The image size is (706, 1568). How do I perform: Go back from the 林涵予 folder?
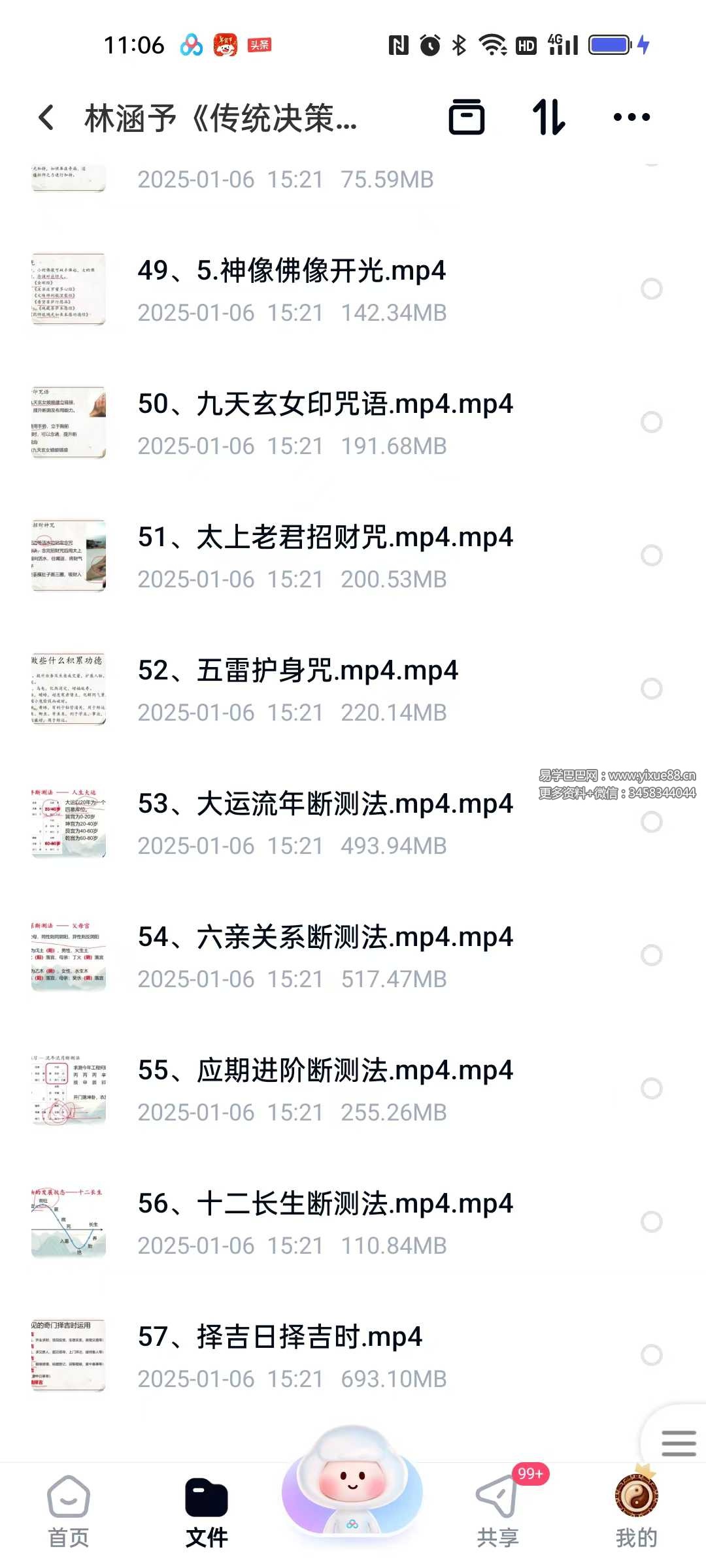pyautogui.click(x=46, y=118)
